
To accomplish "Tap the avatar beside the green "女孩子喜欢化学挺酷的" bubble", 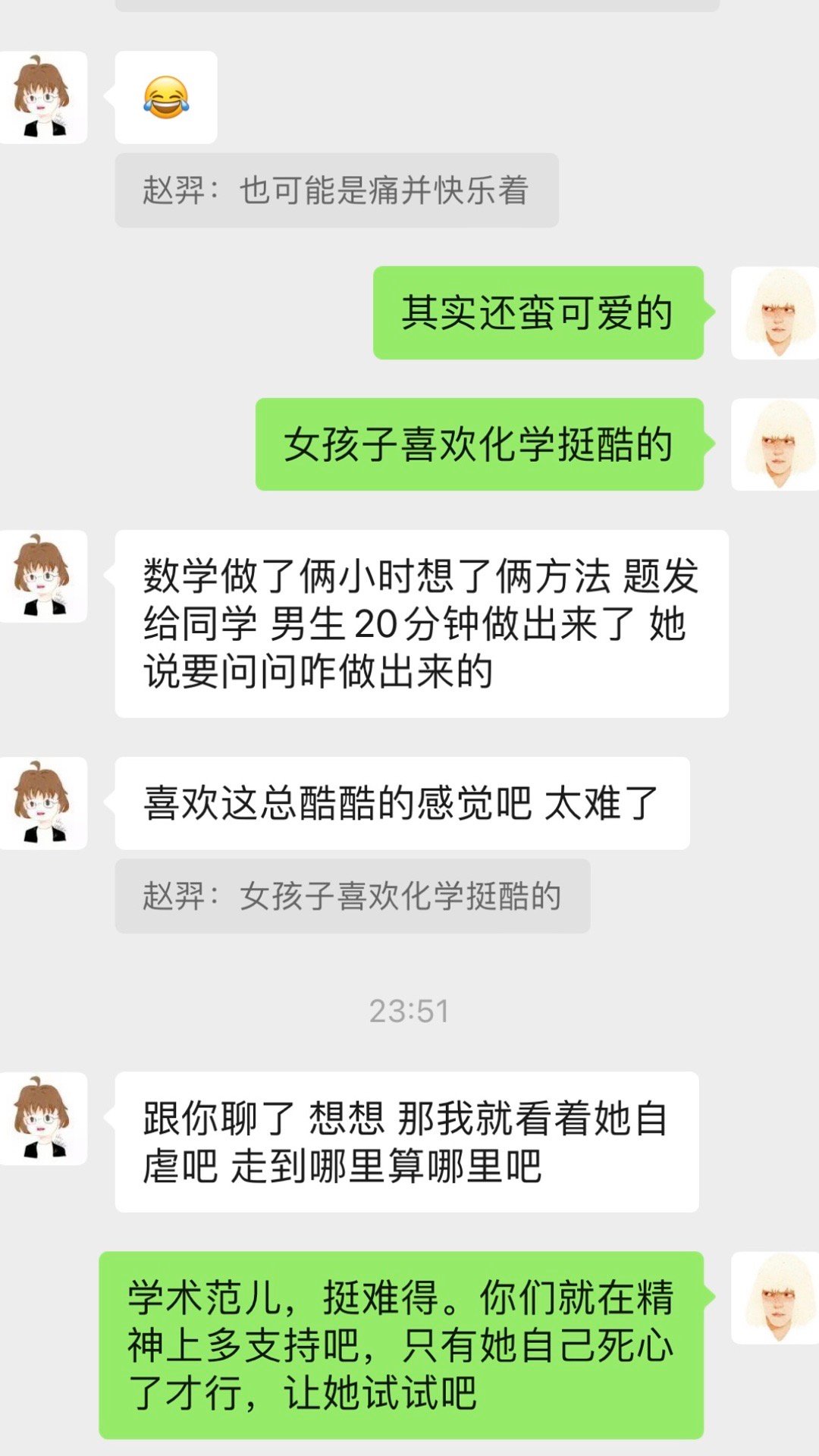I will pos(775,444).
